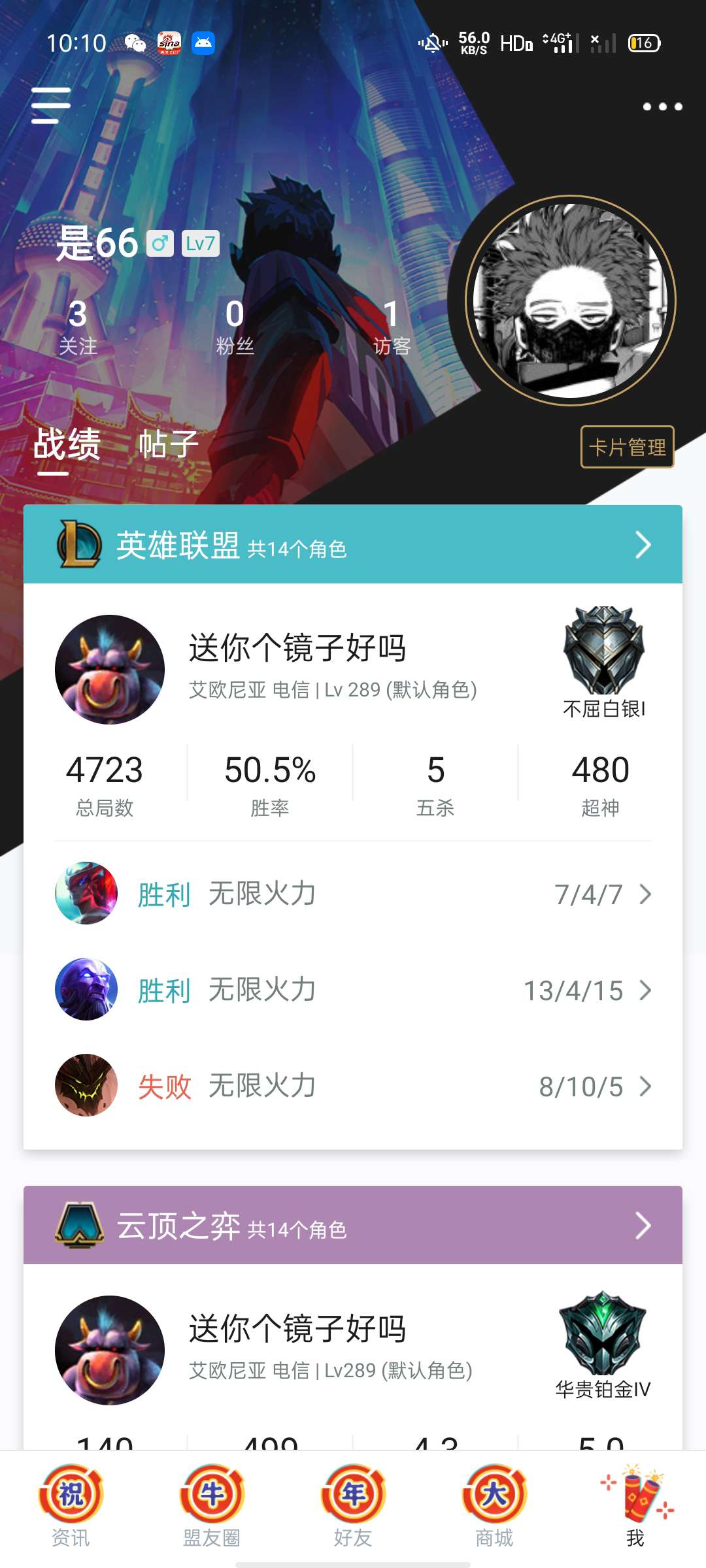Screen dimensions: 706x1568
Task: Open the 8/10/5 defeat match
Action: 353,1086
